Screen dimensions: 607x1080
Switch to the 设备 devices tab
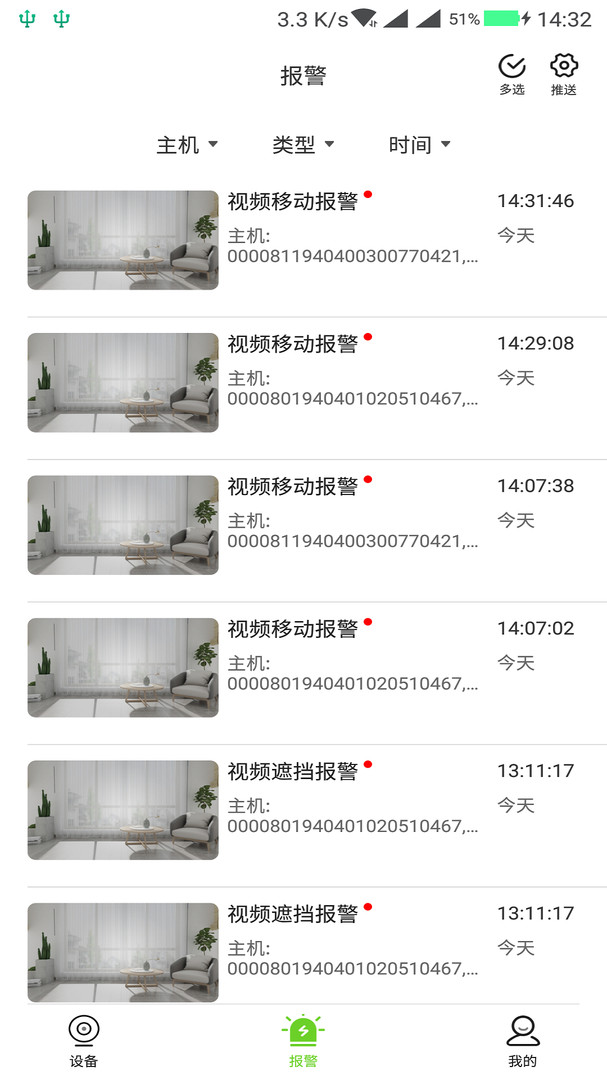click(84, 1040)
